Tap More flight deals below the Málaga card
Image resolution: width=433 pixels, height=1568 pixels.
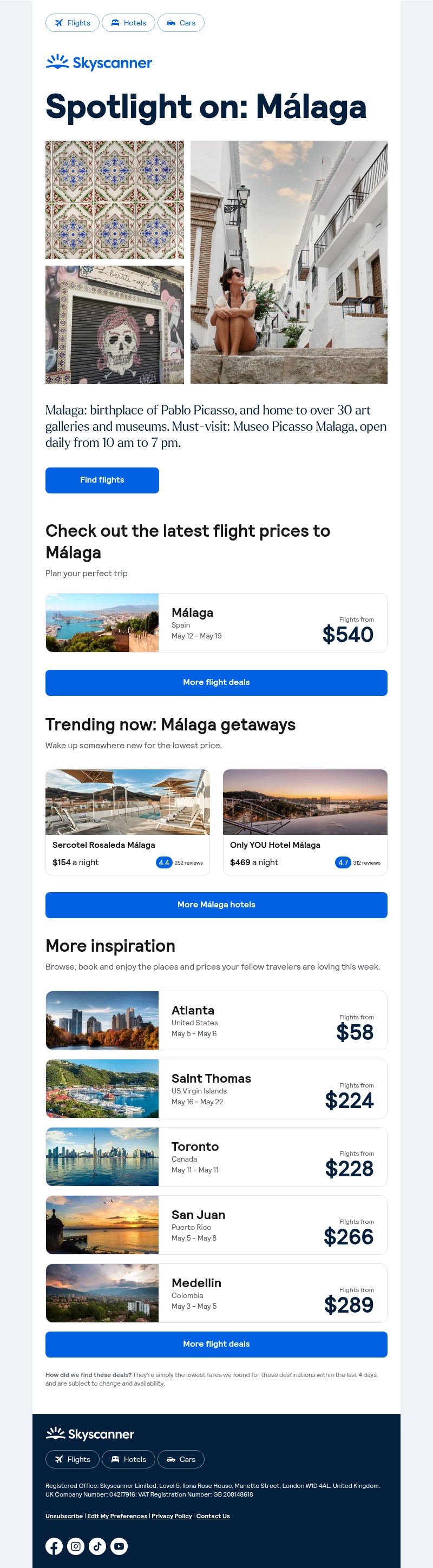click(216, 682)
